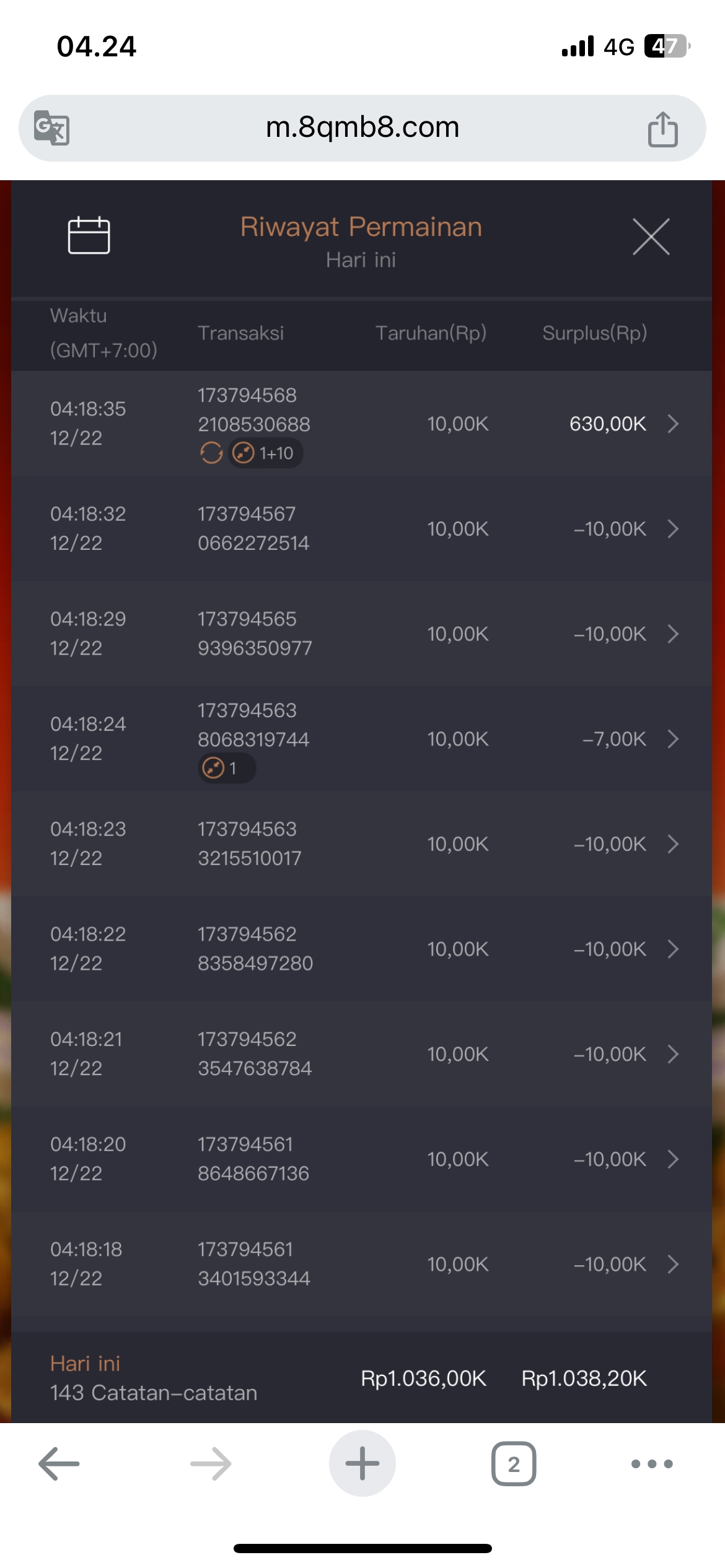Viewport: 725px width, 1568px height.
Task: Open the 04:18:35 transaction with 630,00K surplus
Action: [672, 424]
